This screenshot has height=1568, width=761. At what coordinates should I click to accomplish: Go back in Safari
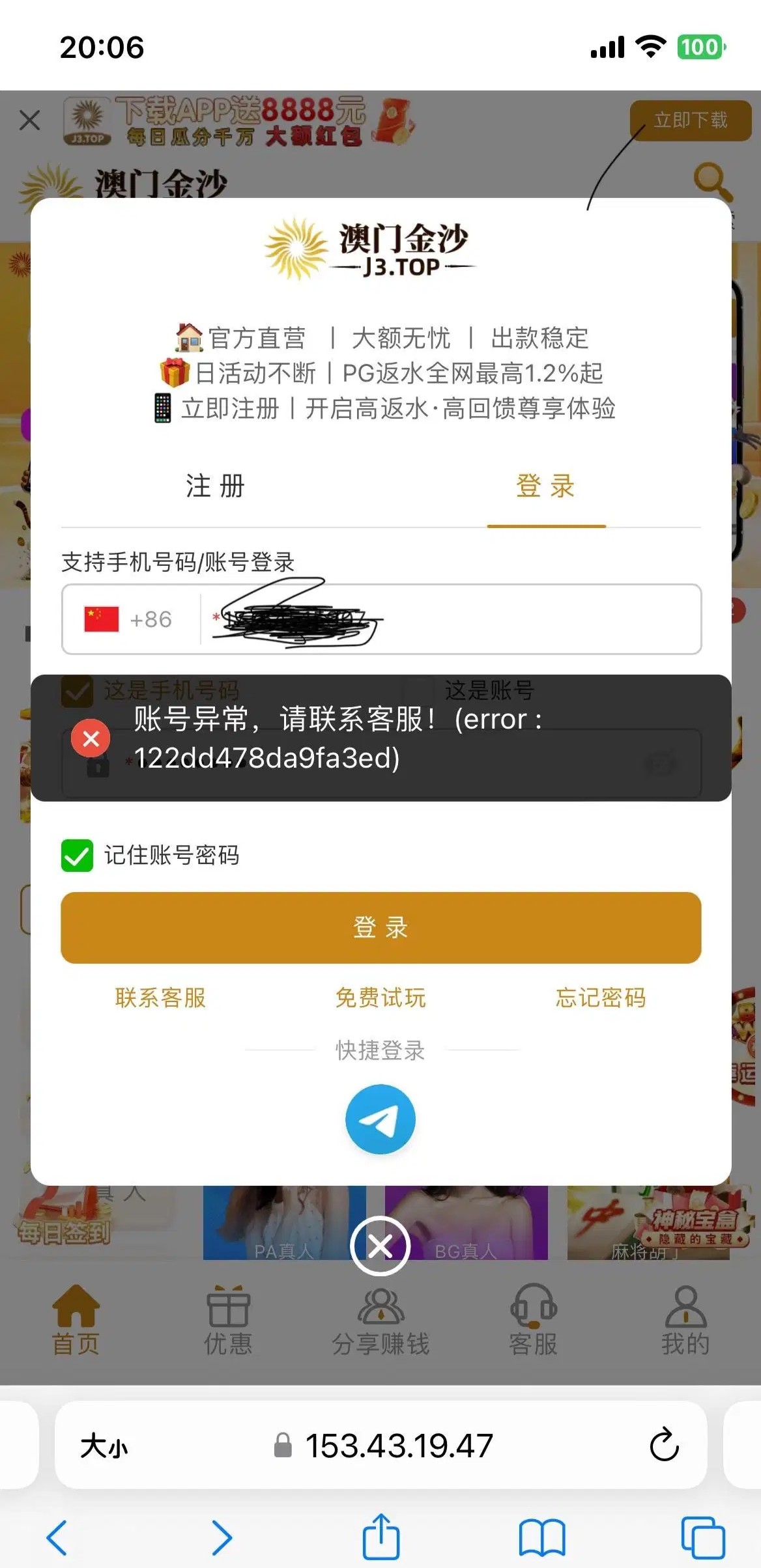[x=57, y=1538]
